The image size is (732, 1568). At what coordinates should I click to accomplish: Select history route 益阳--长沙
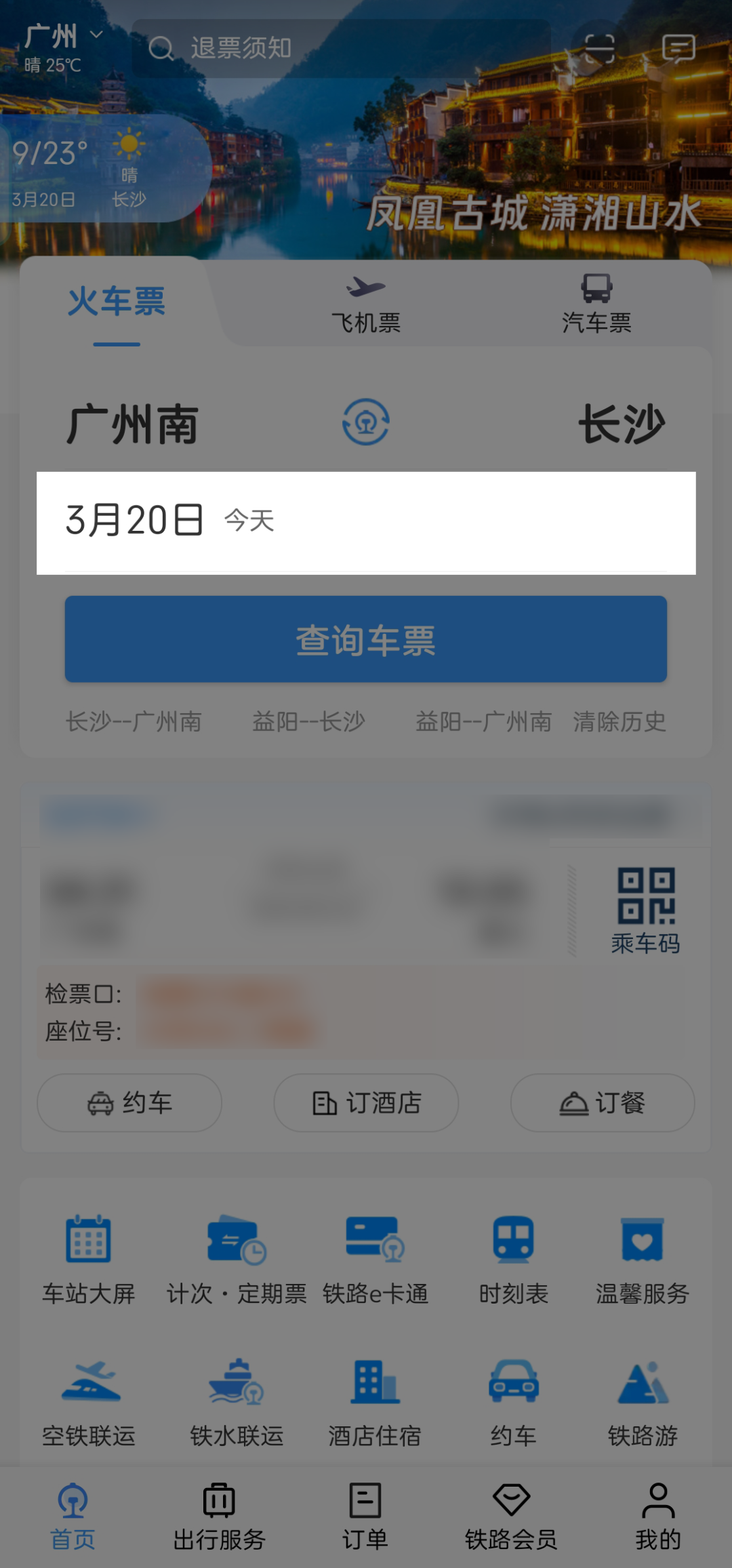coord(309,721)
